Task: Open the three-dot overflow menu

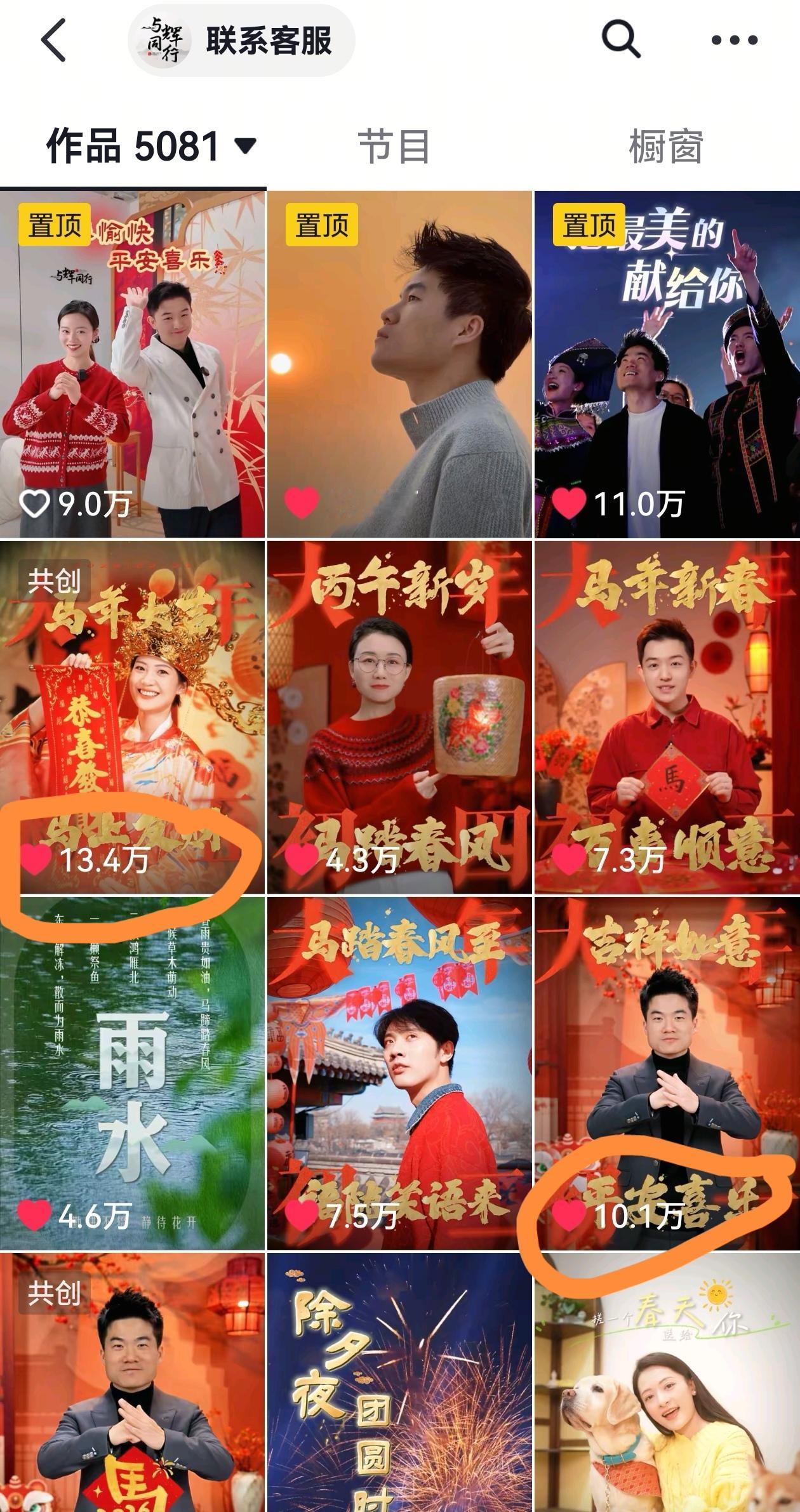Action: (x=735, y=40)
